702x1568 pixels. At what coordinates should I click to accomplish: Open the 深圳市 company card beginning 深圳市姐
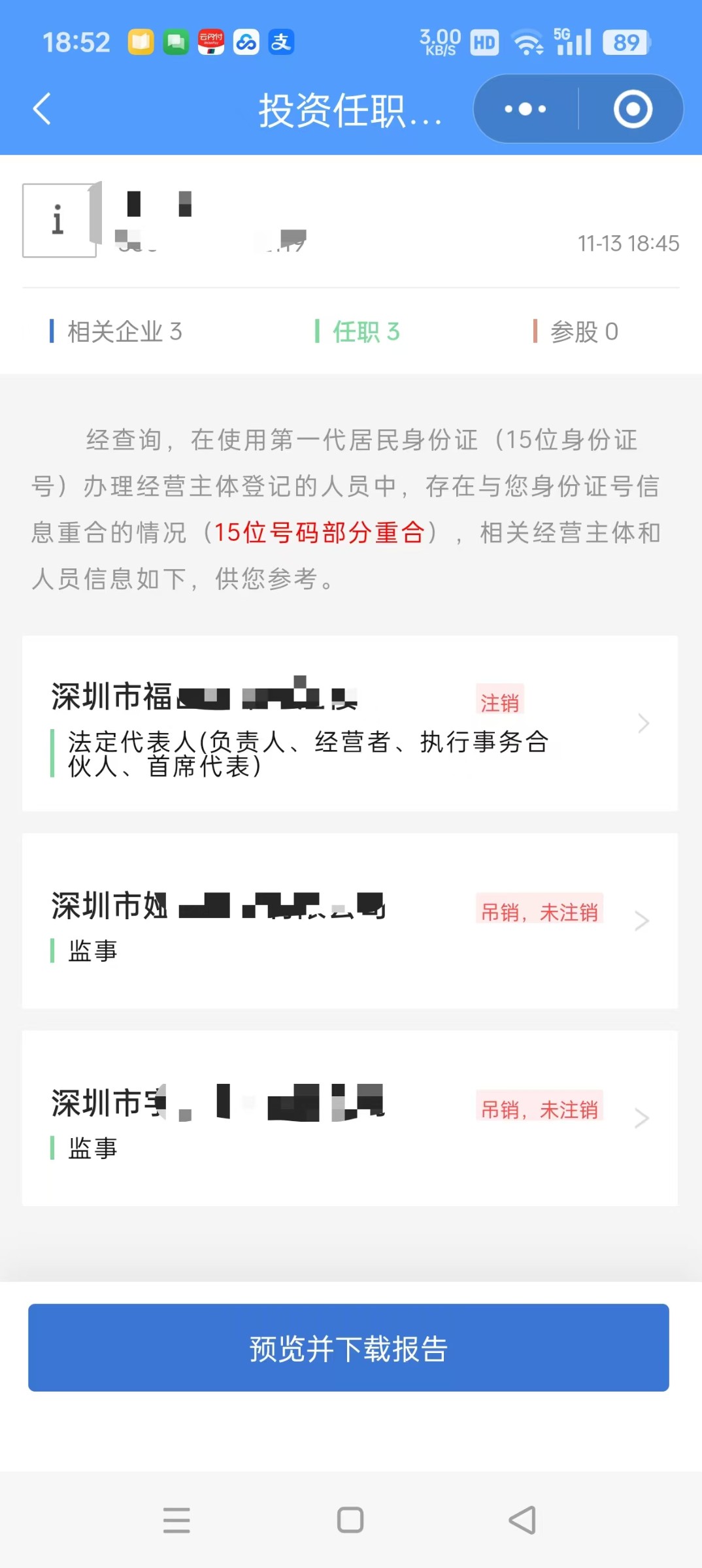pyautogui.click(x=350, y=921)
